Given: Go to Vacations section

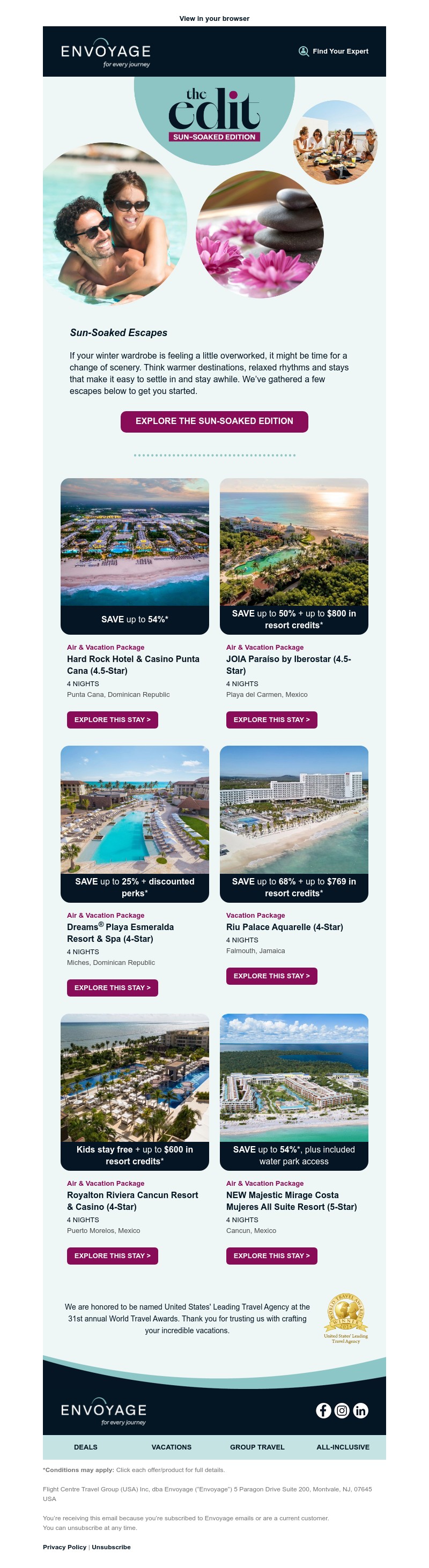Looking at the screenshot, I should tap(171, 1447).
